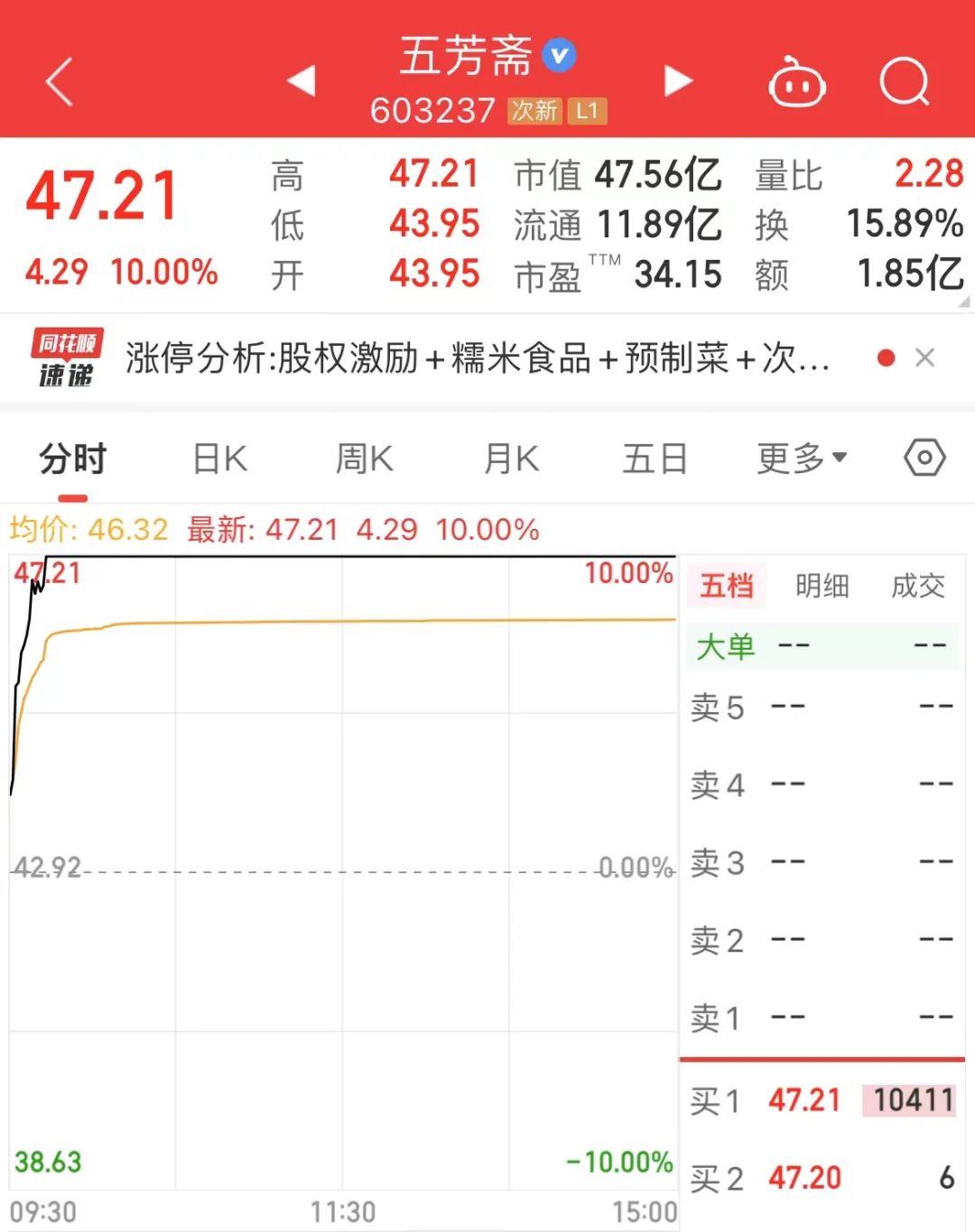Open stock search
Screen dimensions: 975x1232
[904, 82]
